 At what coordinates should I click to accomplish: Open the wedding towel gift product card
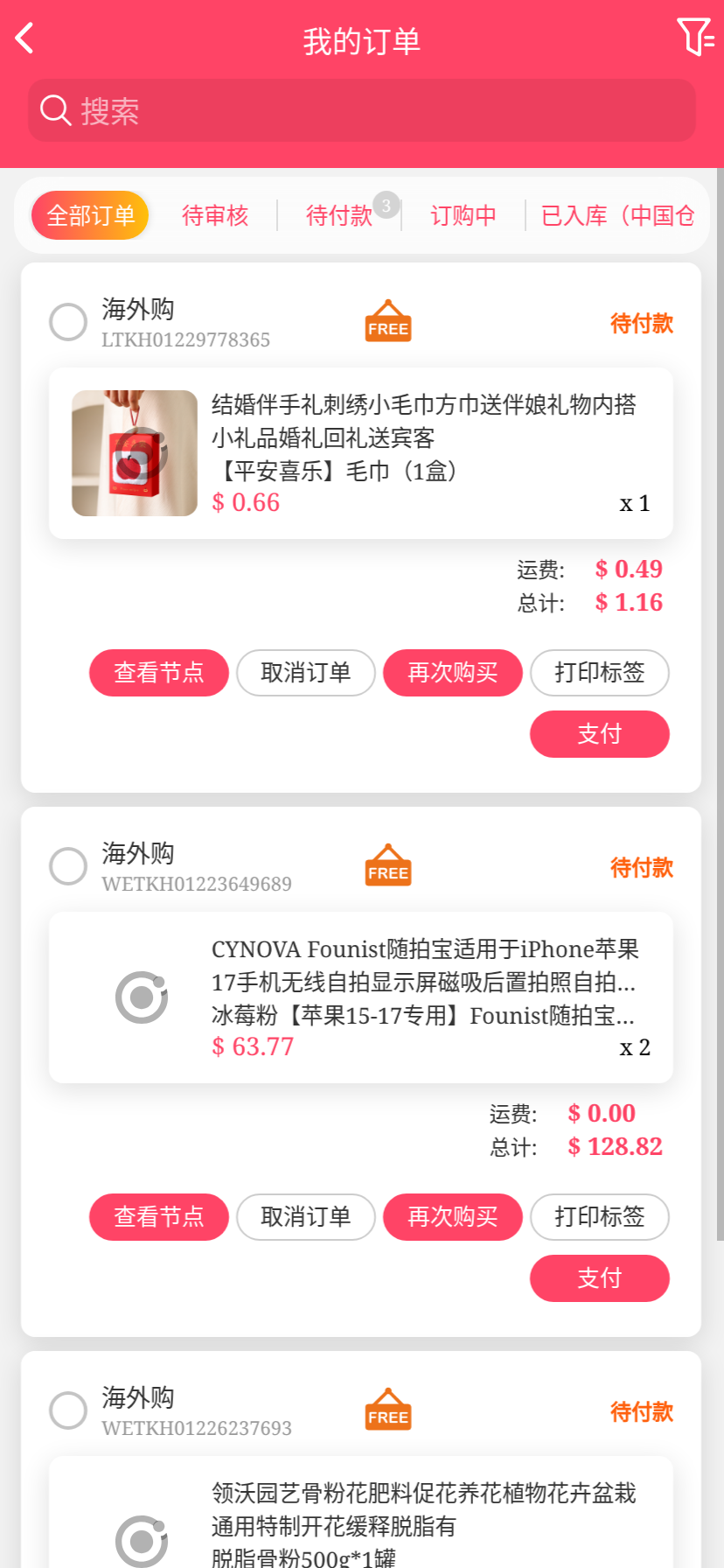(360, 453)
